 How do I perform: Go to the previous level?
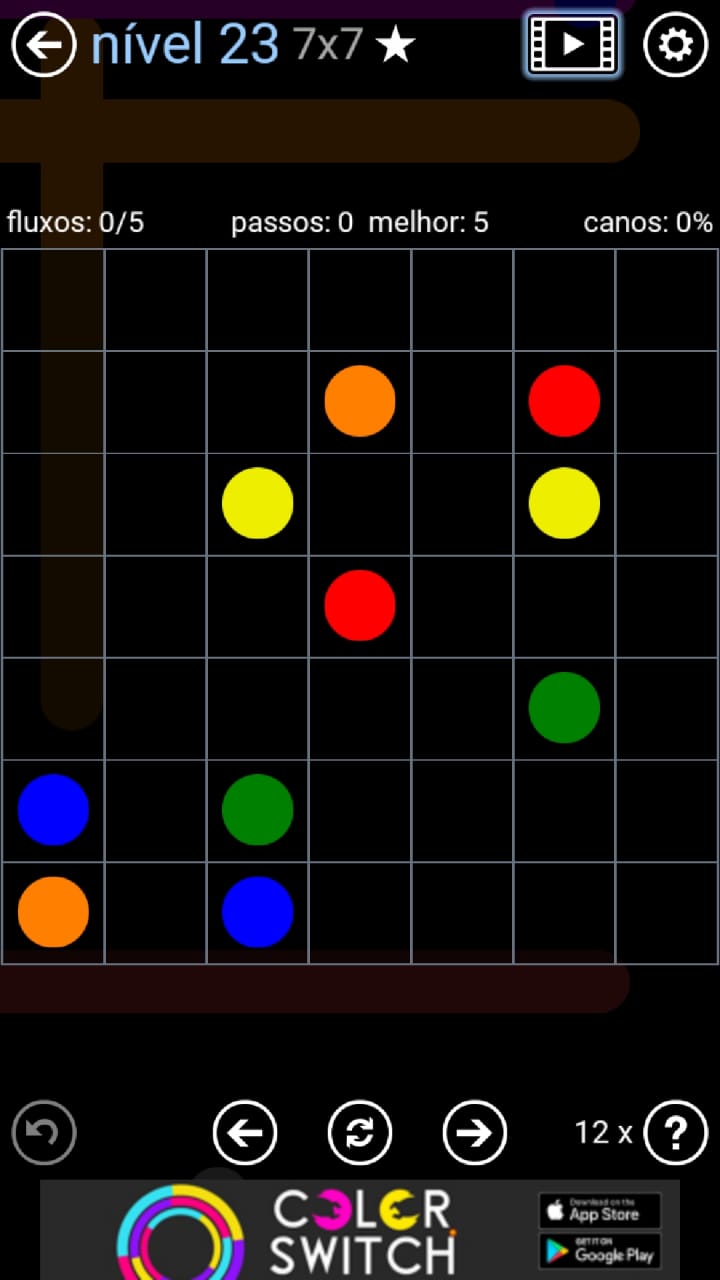pos(245,1133)
